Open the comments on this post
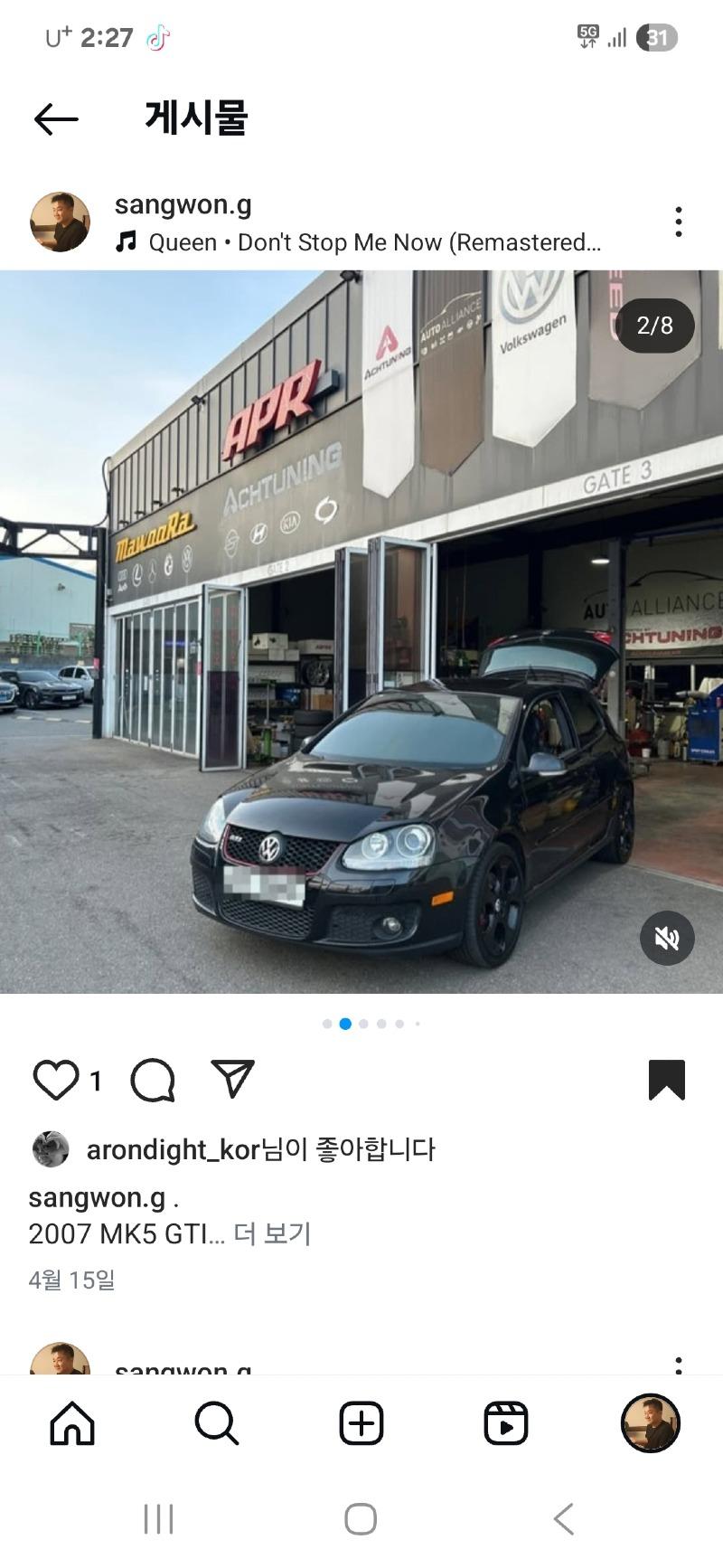723x1568 pixels. pos(153,1080)
